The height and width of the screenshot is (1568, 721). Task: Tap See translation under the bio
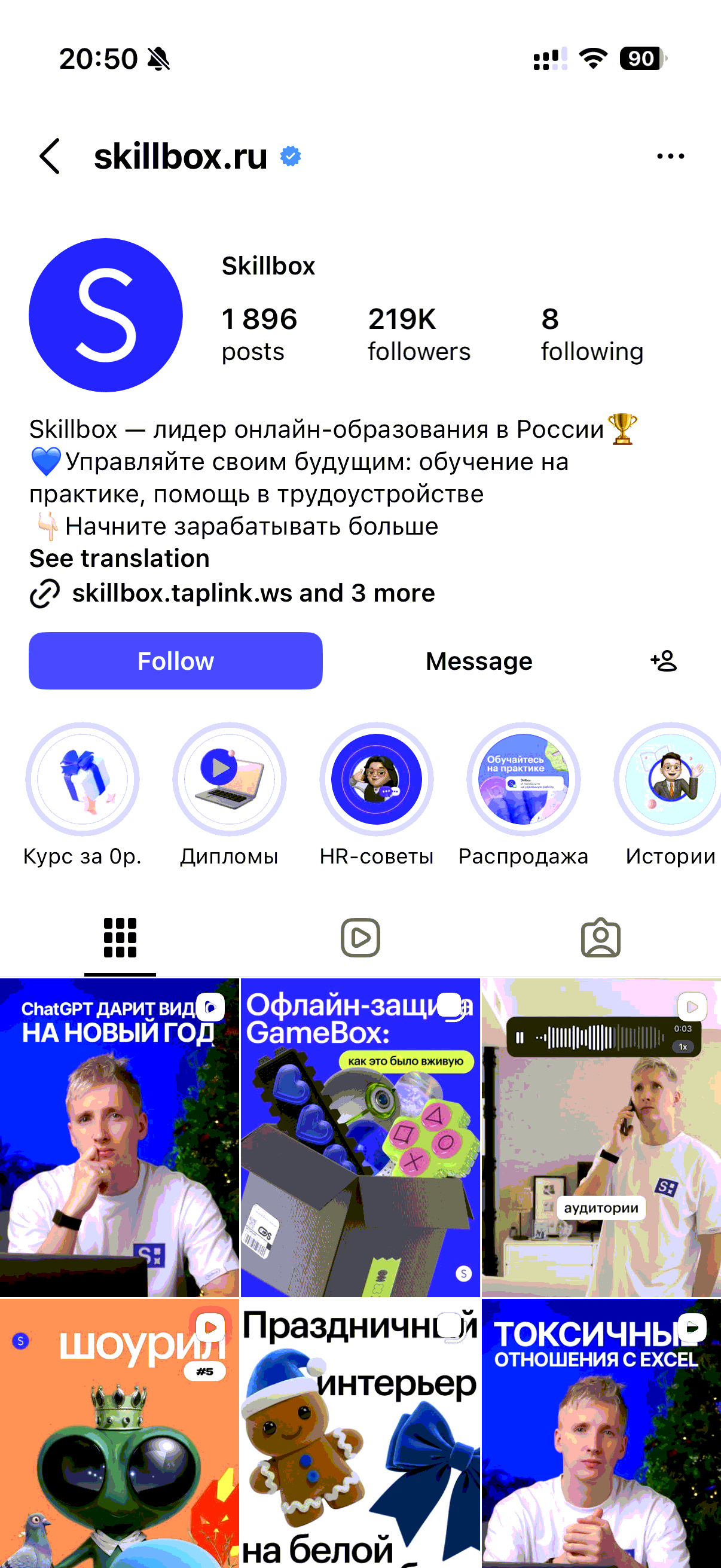[x=119, y=558]
